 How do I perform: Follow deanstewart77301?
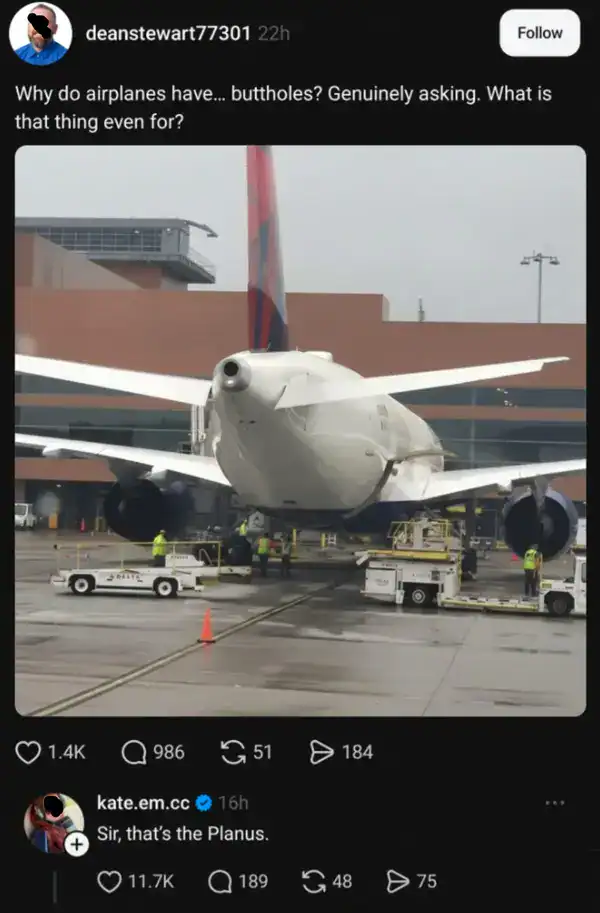[x=539, y=33]
